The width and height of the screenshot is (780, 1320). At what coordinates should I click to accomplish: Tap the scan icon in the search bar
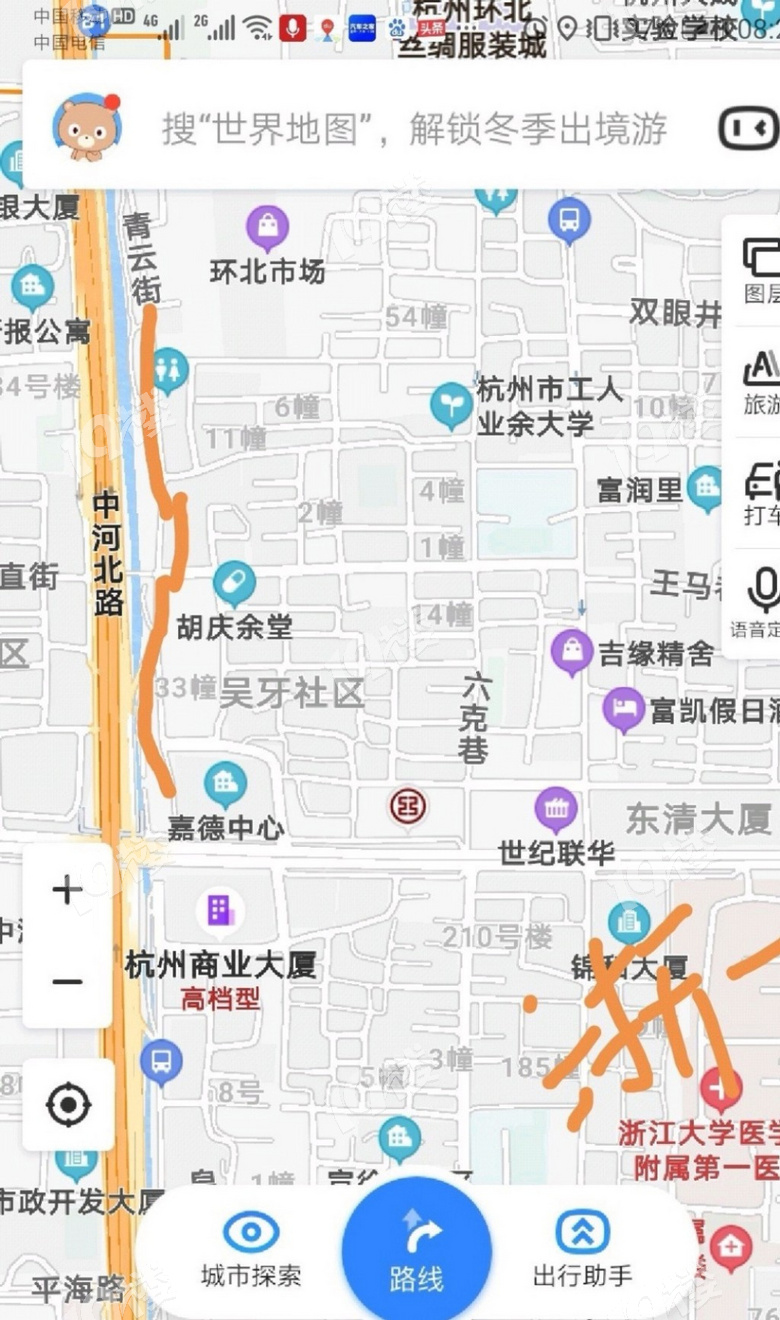pyautogui.click(x=747, y=129)
